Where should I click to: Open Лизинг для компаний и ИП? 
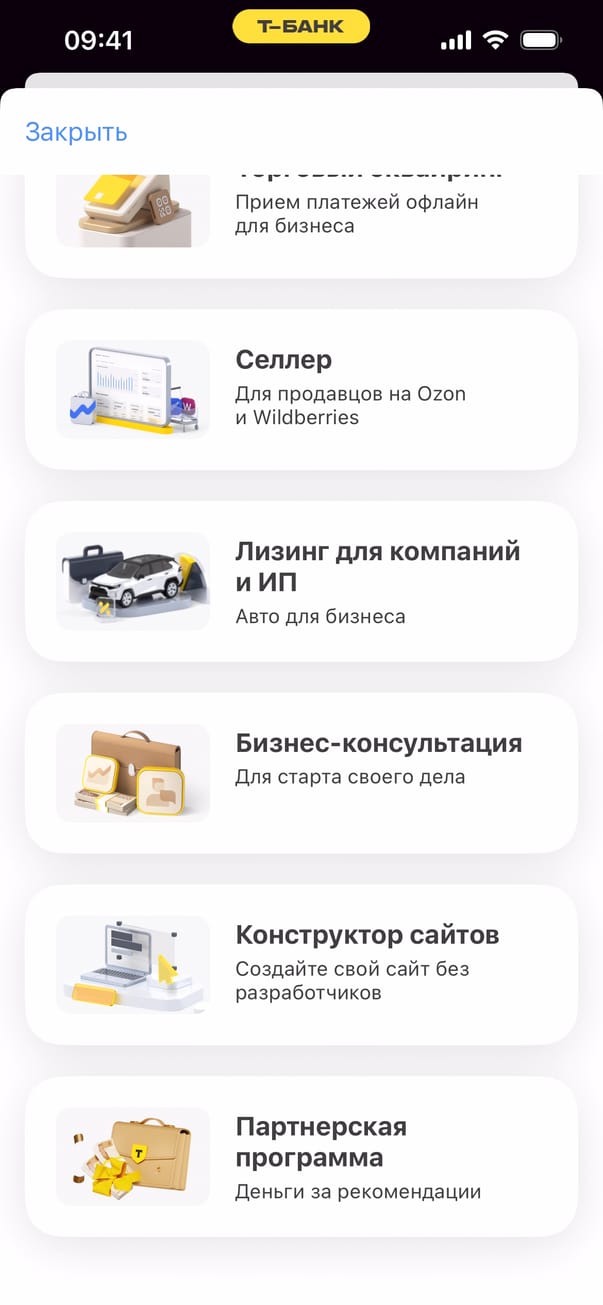300,581
